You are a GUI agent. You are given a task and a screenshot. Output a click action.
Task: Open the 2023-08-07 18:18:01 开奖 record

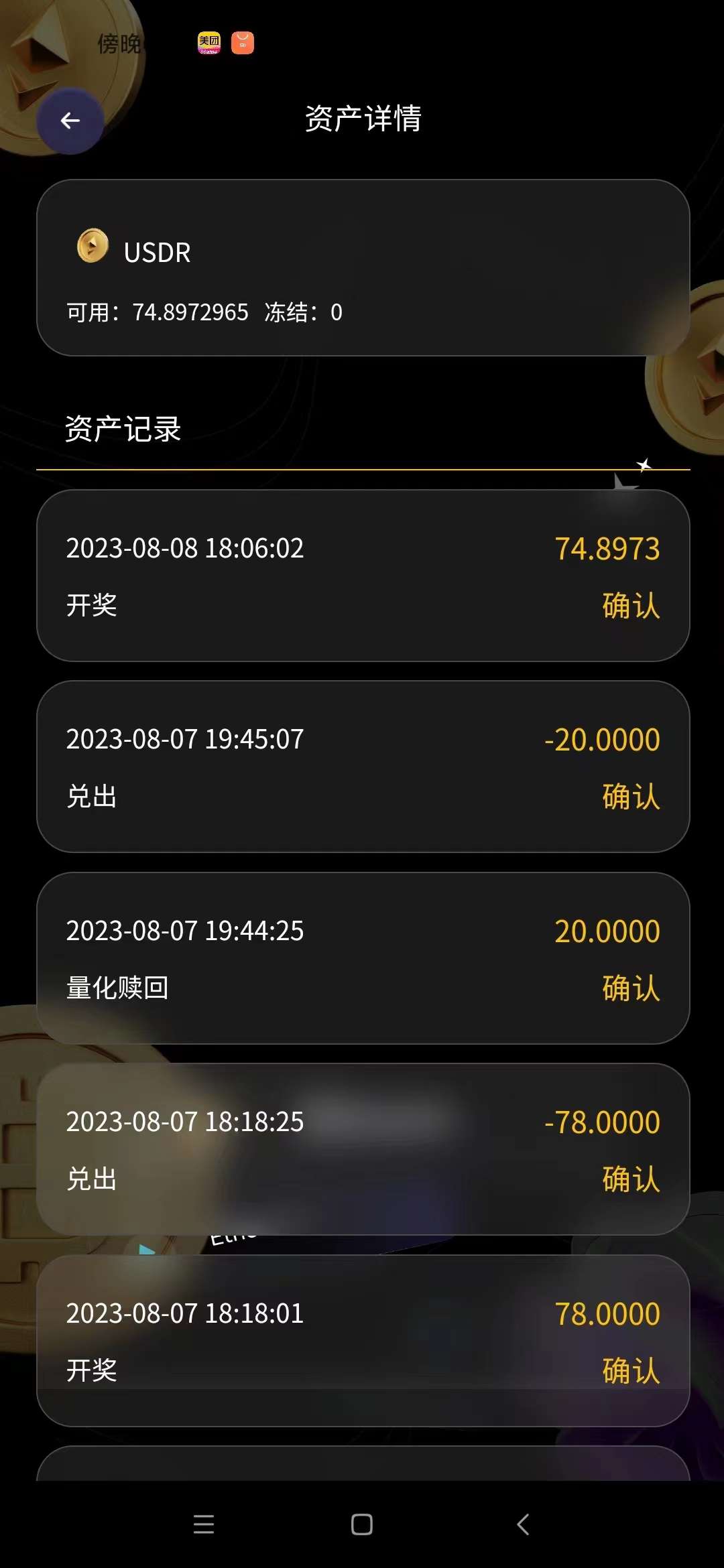tap(363, 1340)
